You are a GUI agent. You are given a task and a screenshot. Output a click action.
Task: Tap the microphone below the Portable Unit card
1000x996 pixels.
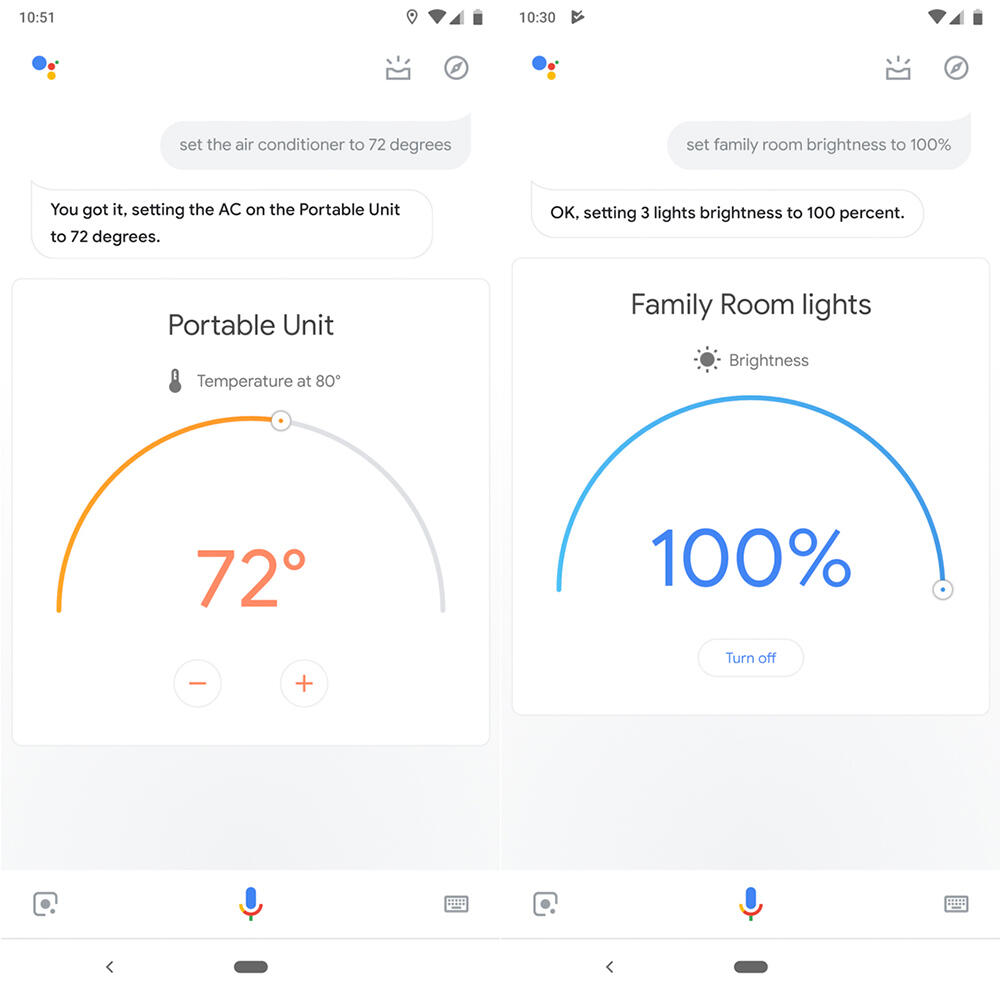pyautogui.click(x=250, y=903)
